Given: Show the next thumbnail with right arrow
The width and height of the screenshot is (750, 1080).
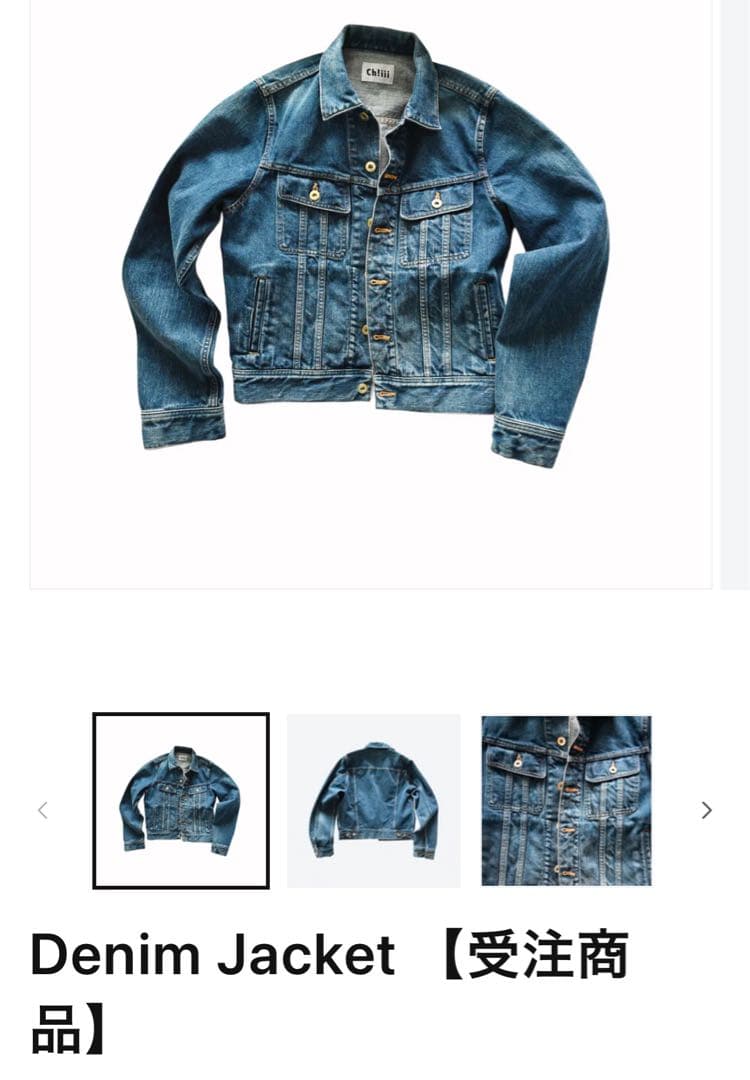Looking at the screenshot, I should tap(706, 810).
